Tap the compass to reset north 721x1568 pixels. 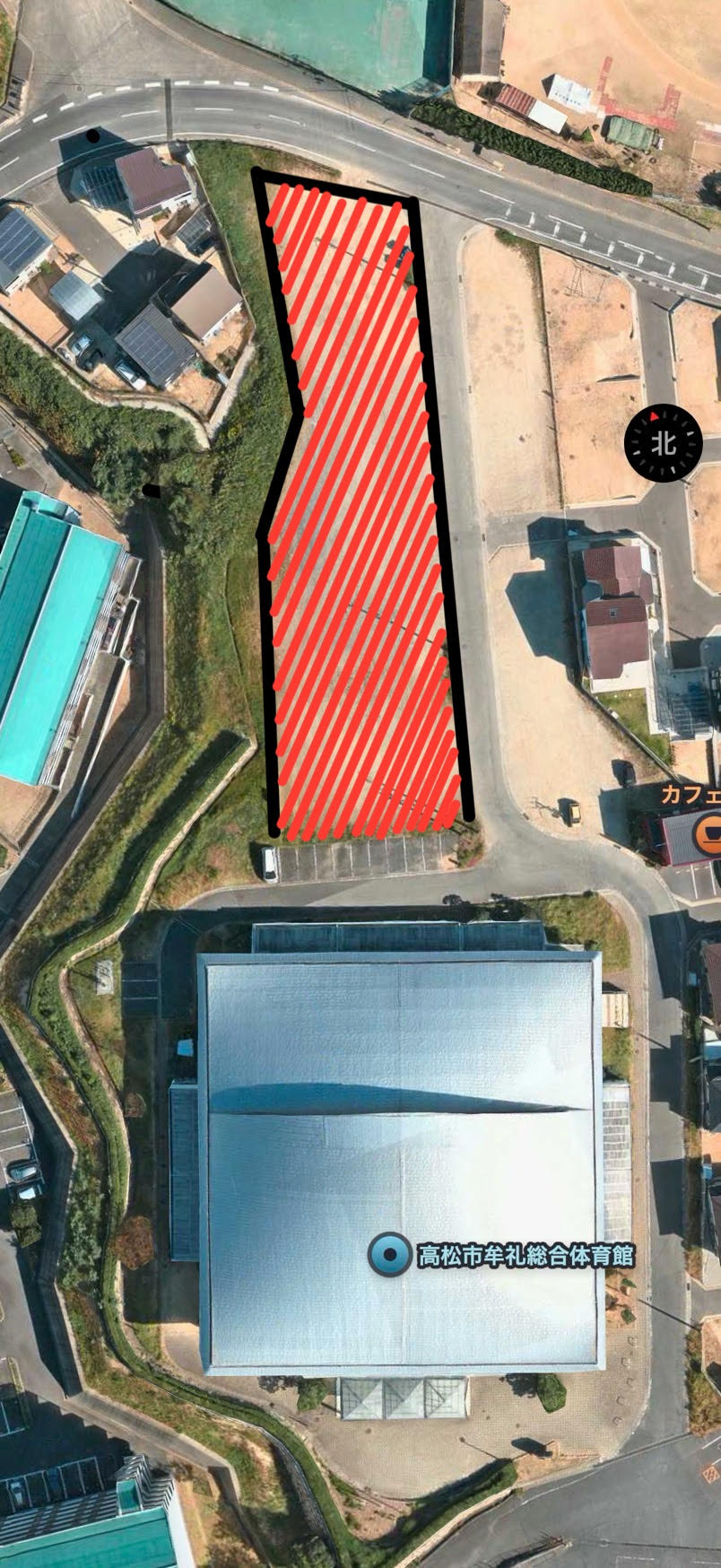[663, 443]
